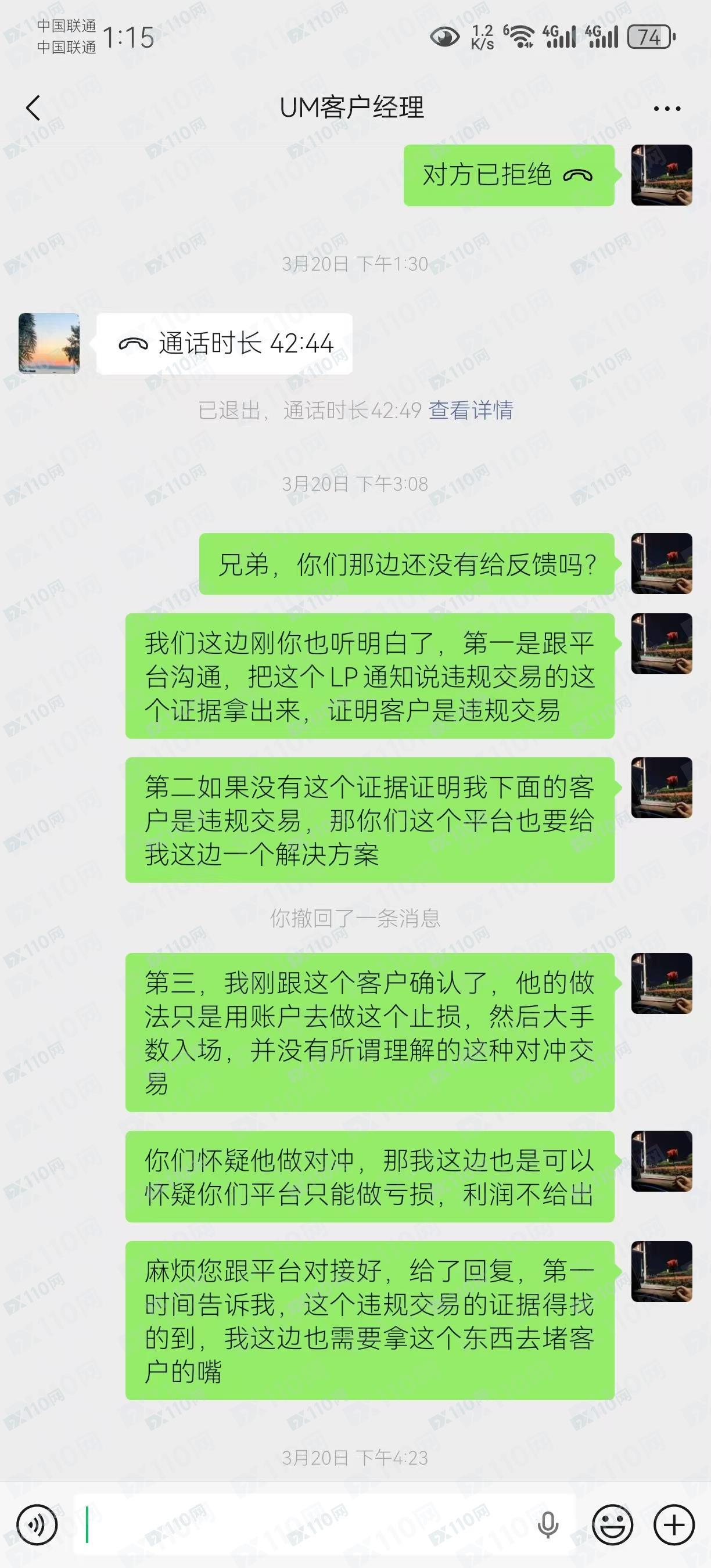
Task: Open the contact's sunset avatar profile
Action: (49, 343)
